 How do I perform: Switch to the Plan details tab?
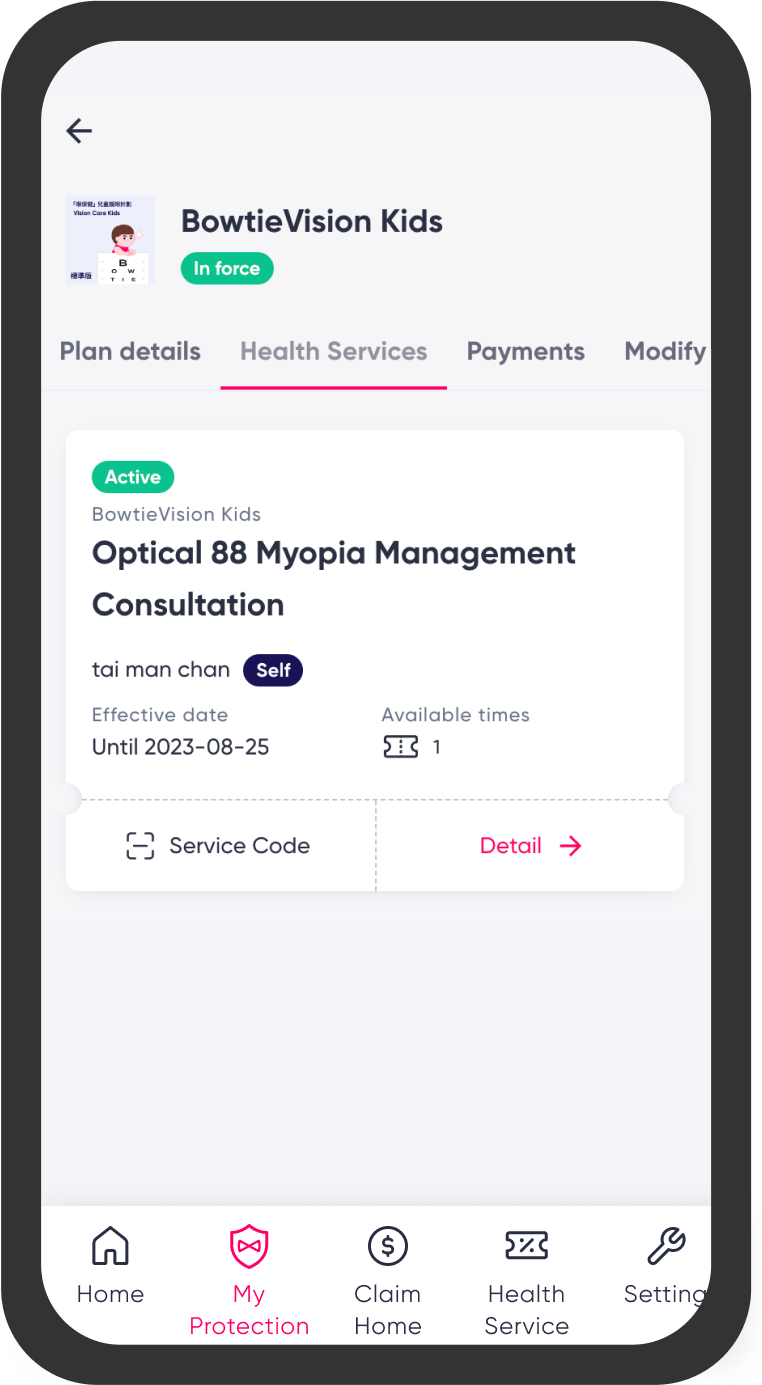coord(130,351)
